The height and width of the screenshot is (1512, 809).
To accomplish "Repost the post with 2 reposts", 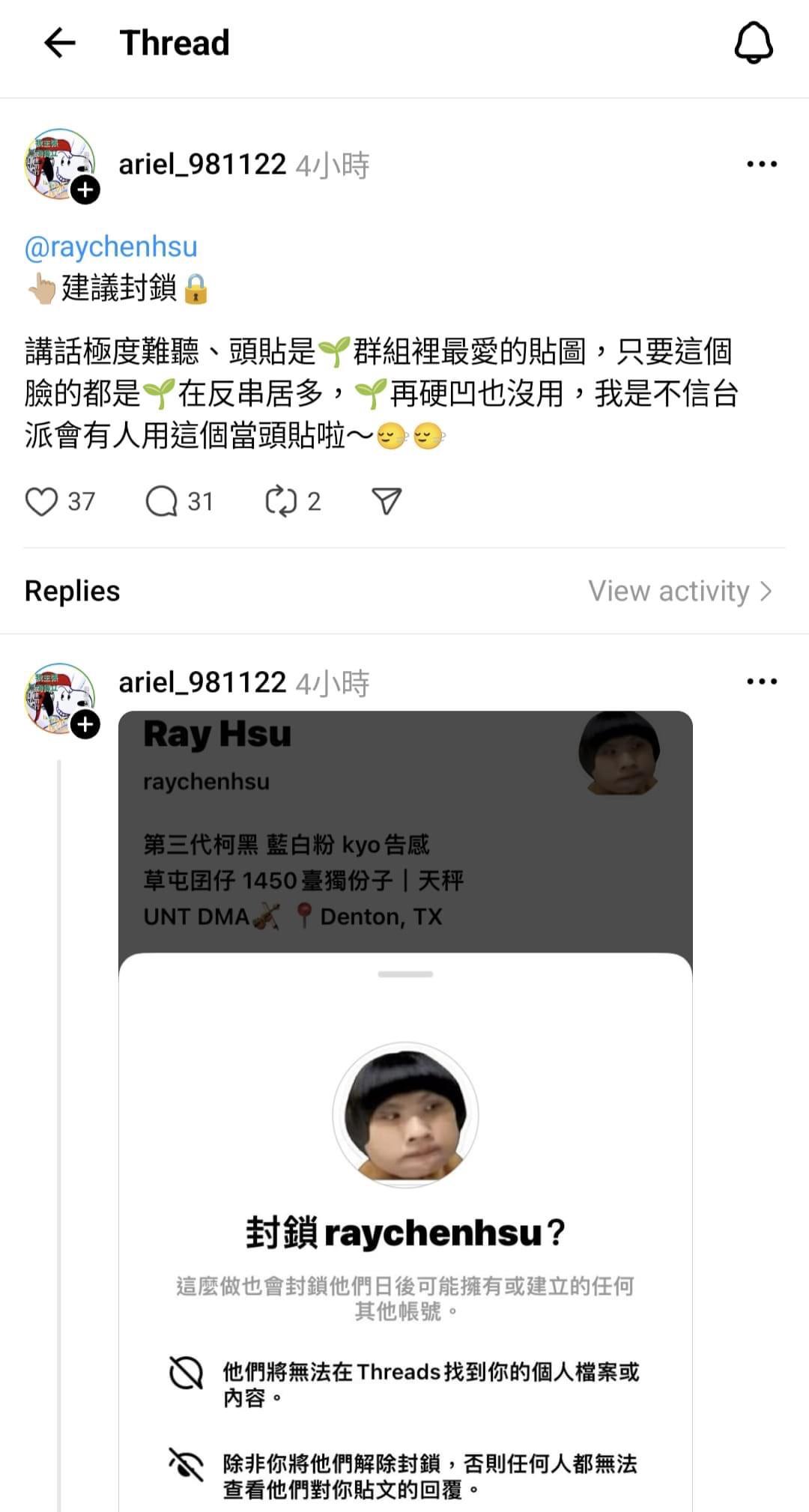I will [281, 502].
